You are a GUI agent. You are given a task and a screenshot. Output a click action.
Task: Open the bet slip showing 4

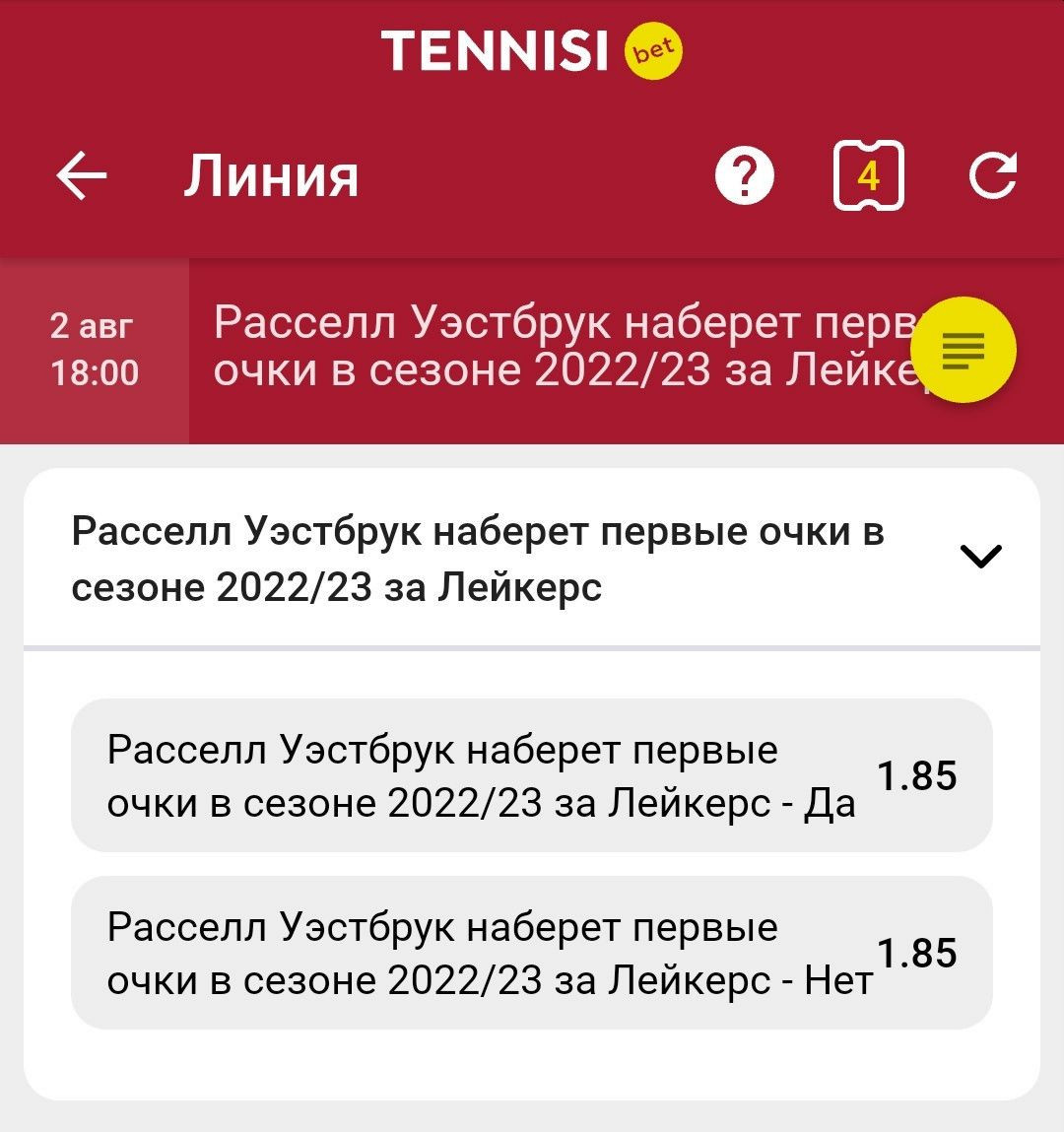pyautogui.click(x=868, y=176)
